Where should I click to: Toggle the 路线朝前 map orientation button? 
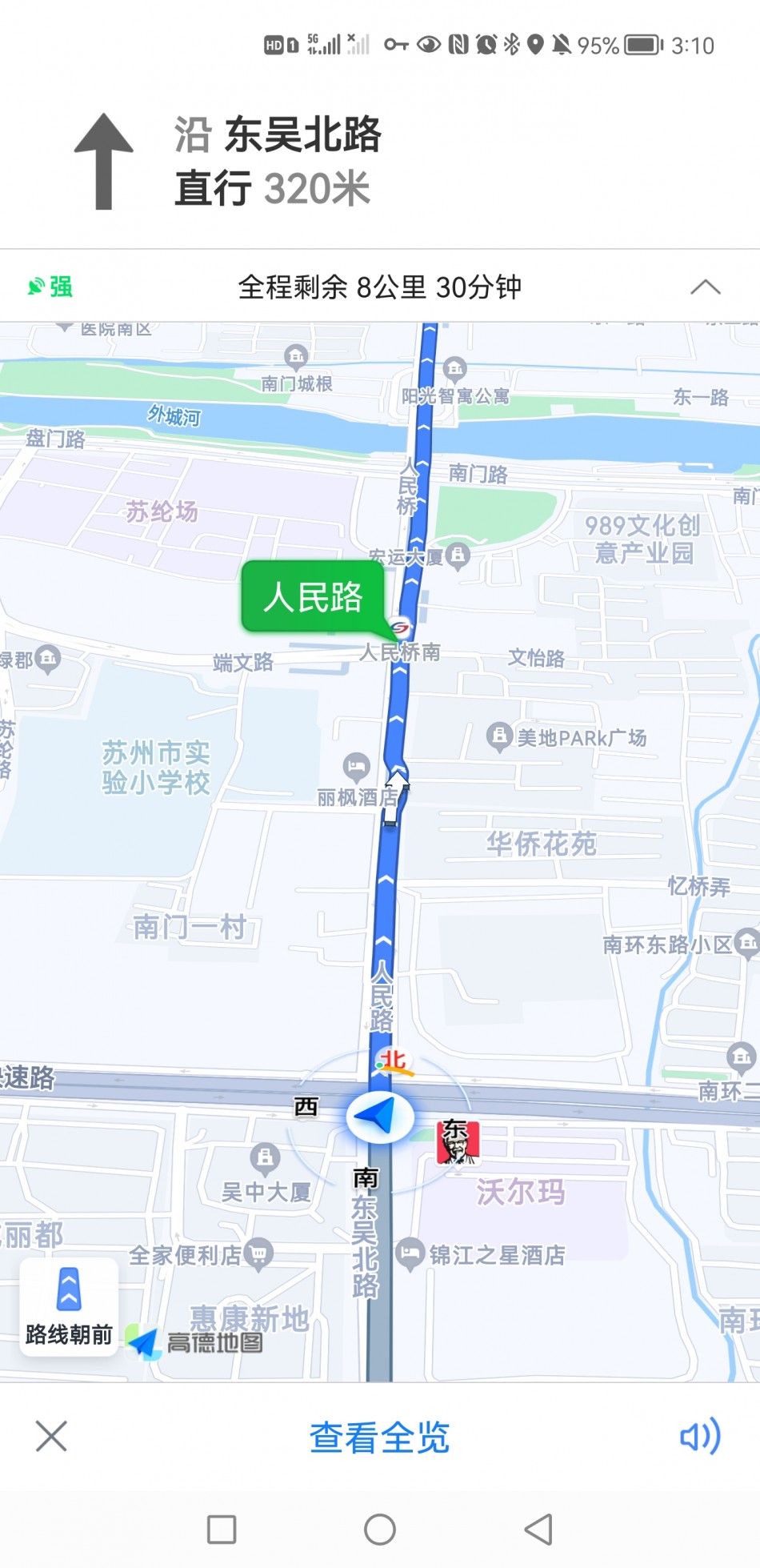point(69,1306)
